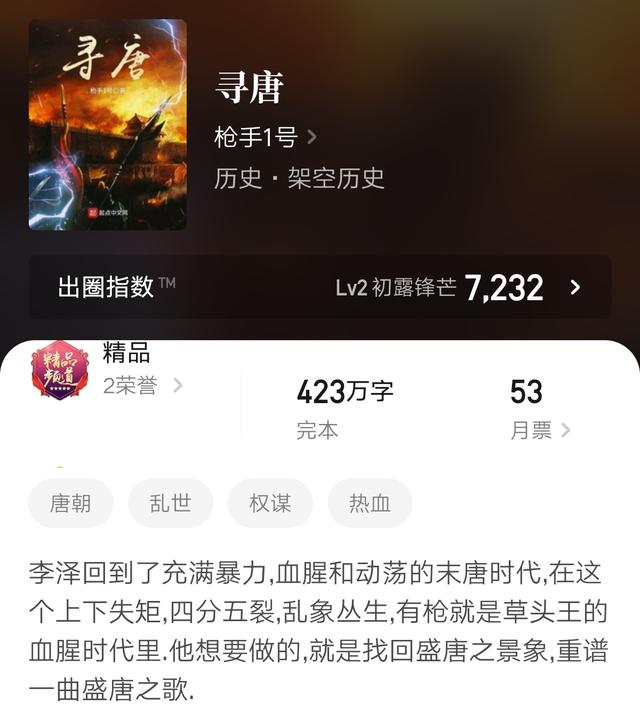View the 2荣誉 honors list
Viewport: 640px width, 714px height.
142,386
